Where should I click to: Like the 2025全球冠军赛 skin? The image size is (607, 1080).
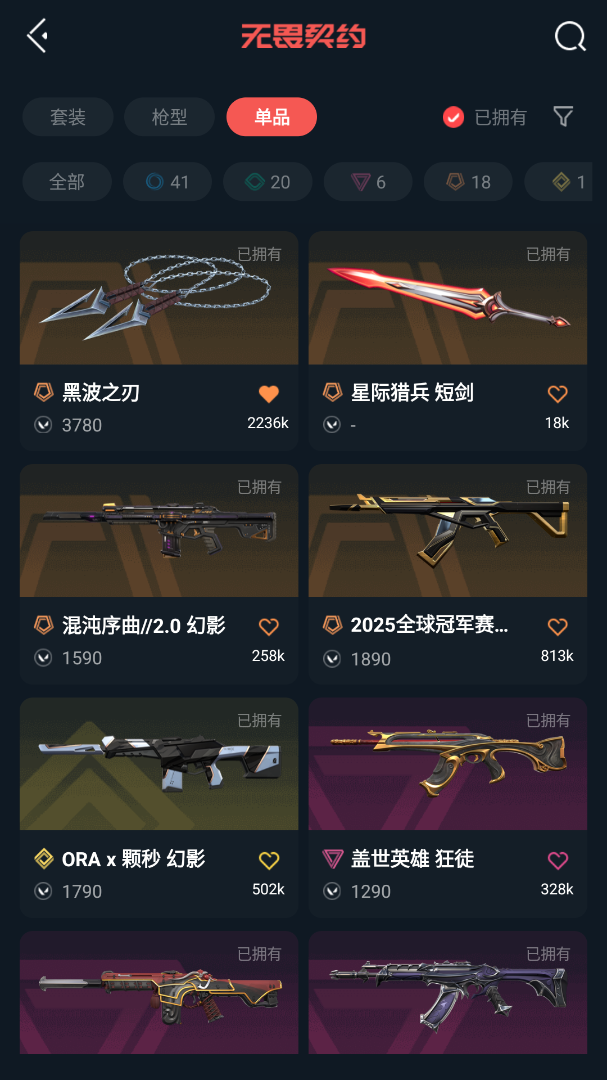[x=557, y=627]
